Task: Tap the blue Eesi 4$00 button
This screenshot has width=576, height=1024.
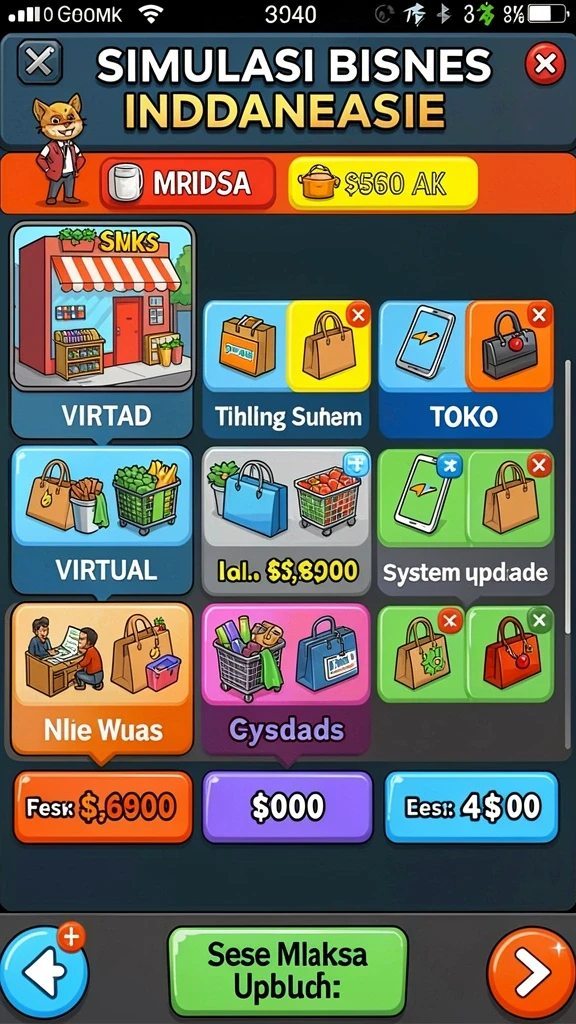Action: click(x=472, y=807)
